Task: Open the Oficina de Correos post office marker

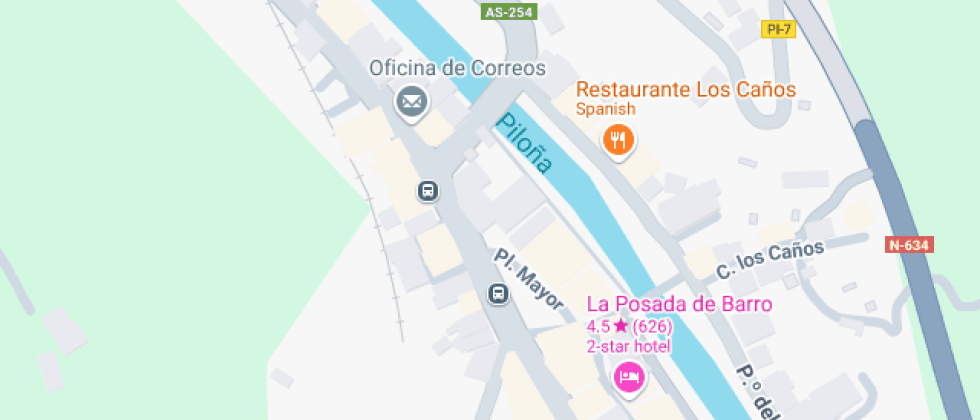Action: [x=411, y=100]
